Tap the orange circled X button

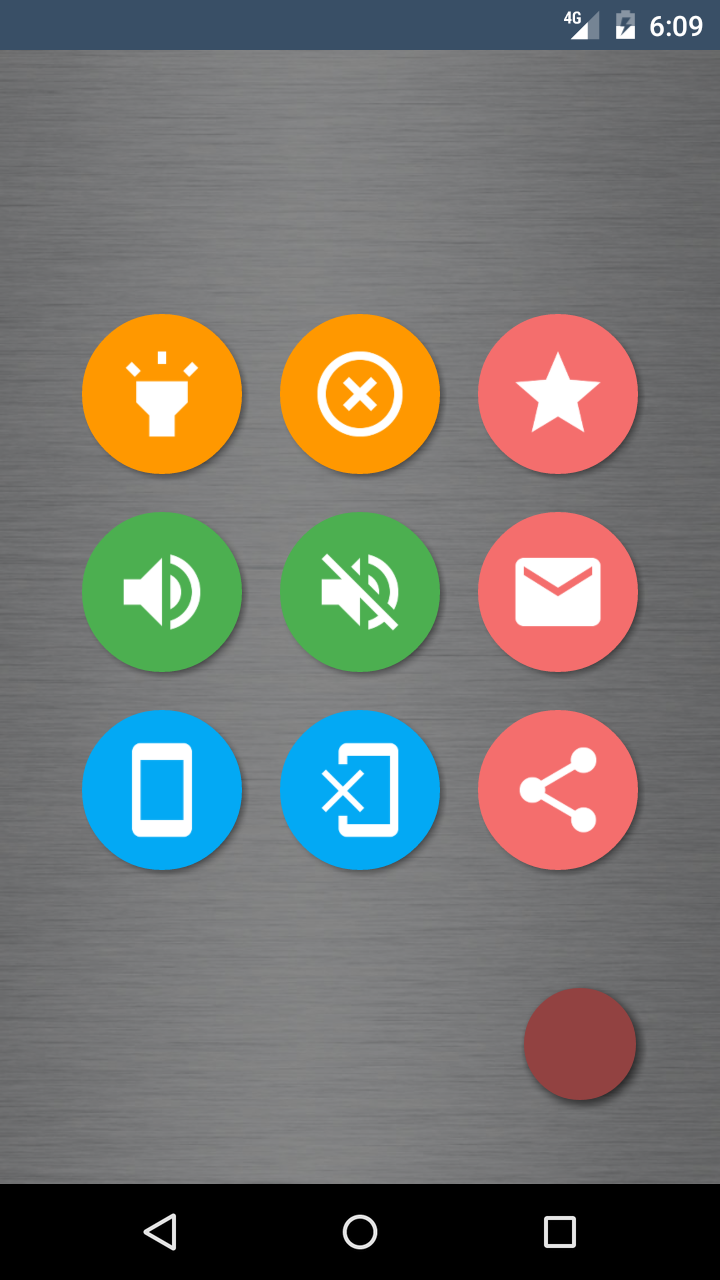tap(360, 394)
